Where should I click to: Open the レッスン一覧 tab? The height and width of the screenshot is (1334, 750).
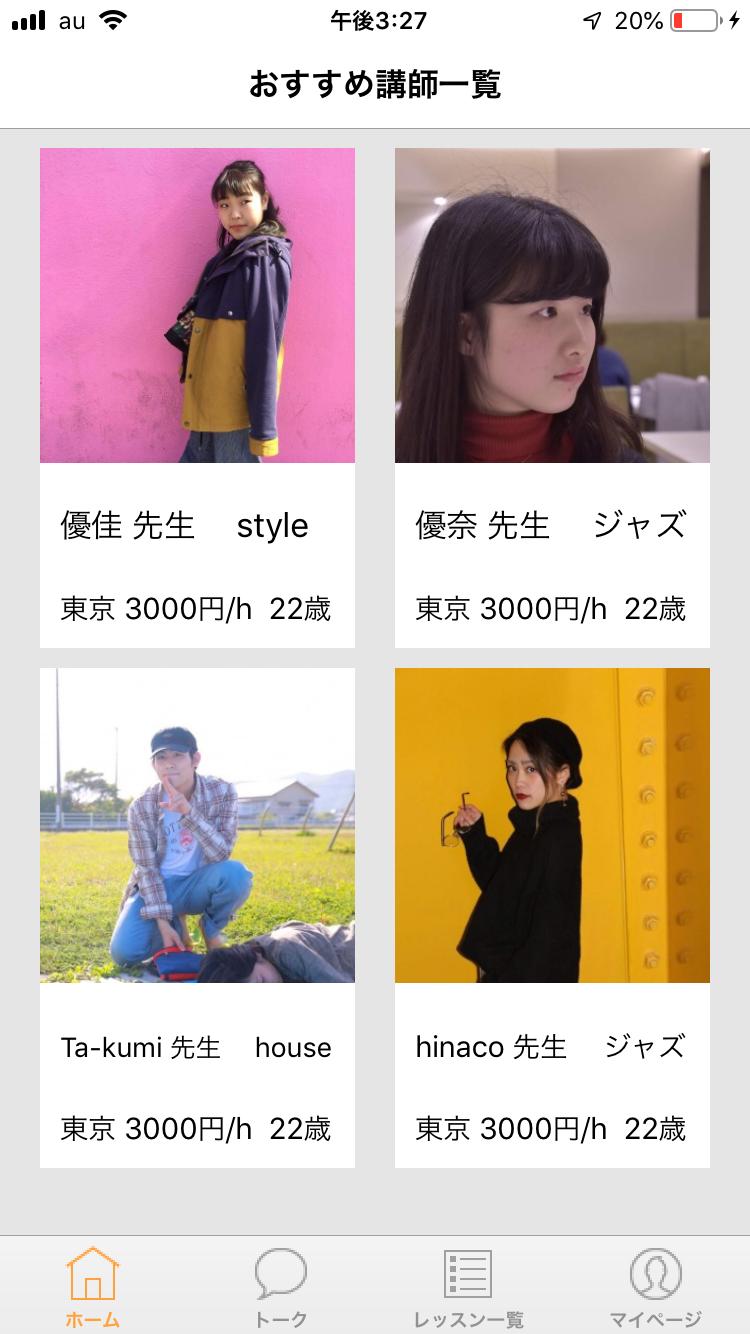click(468, 1288)
